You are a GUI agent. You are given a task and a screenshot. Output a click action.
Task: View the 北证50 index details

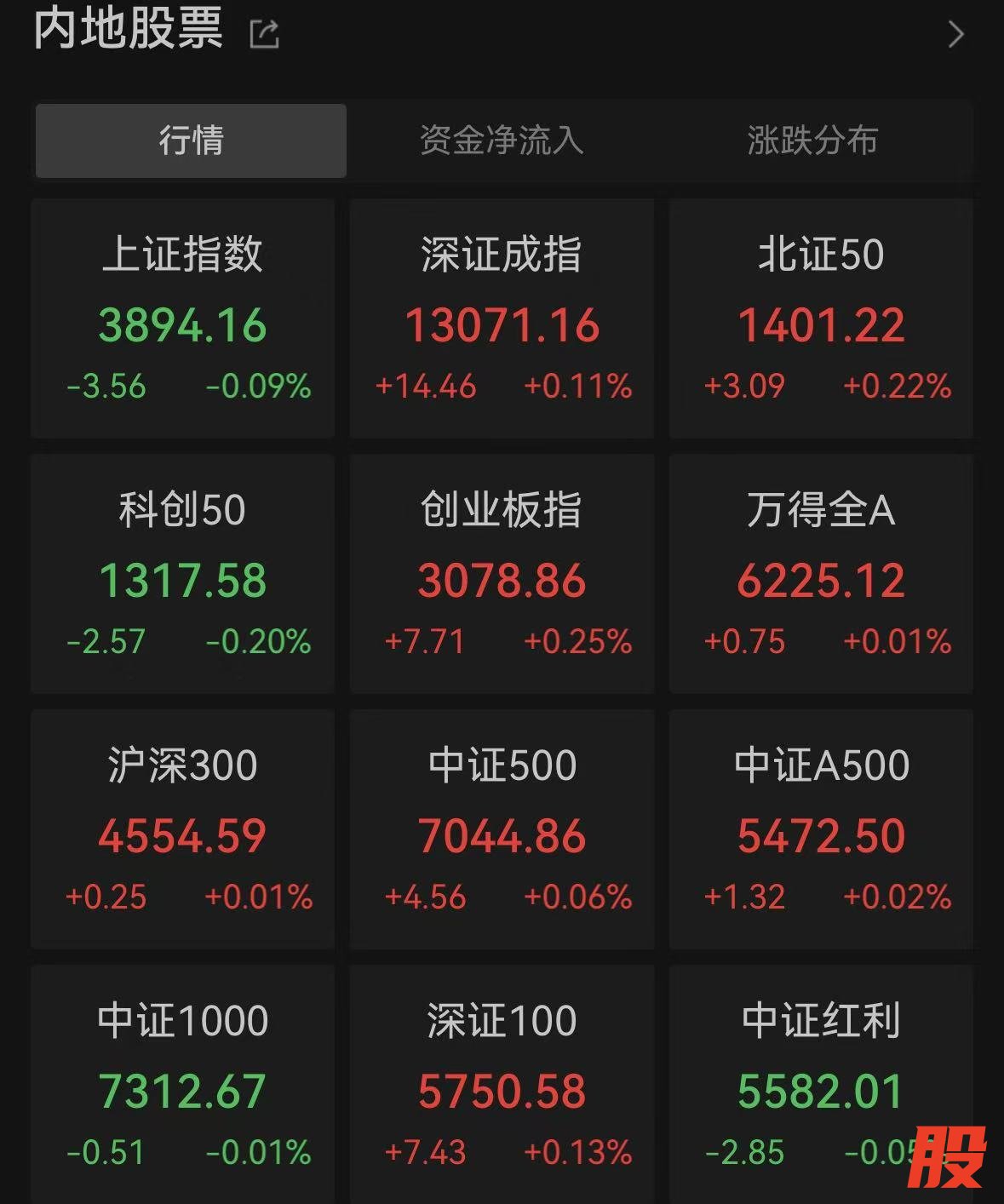pos(821,318)
